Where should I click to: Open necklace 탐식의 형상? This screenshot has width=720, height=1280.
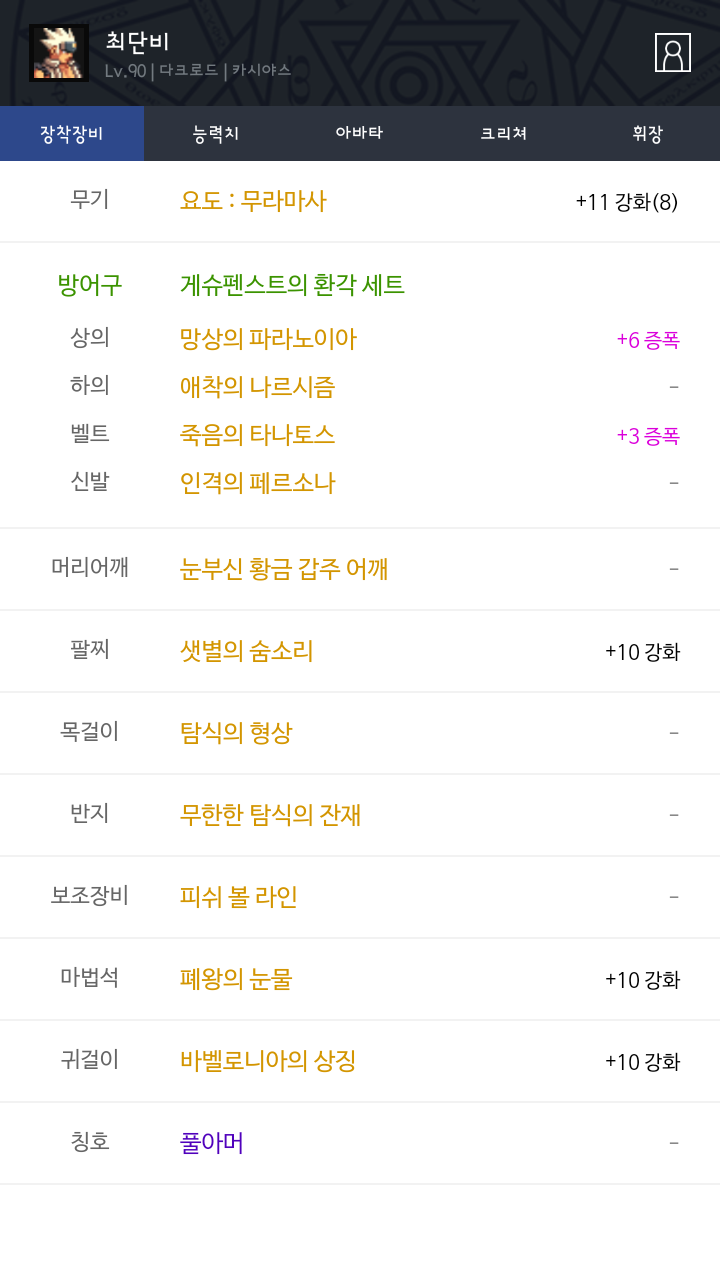click(x=236, y=733)
